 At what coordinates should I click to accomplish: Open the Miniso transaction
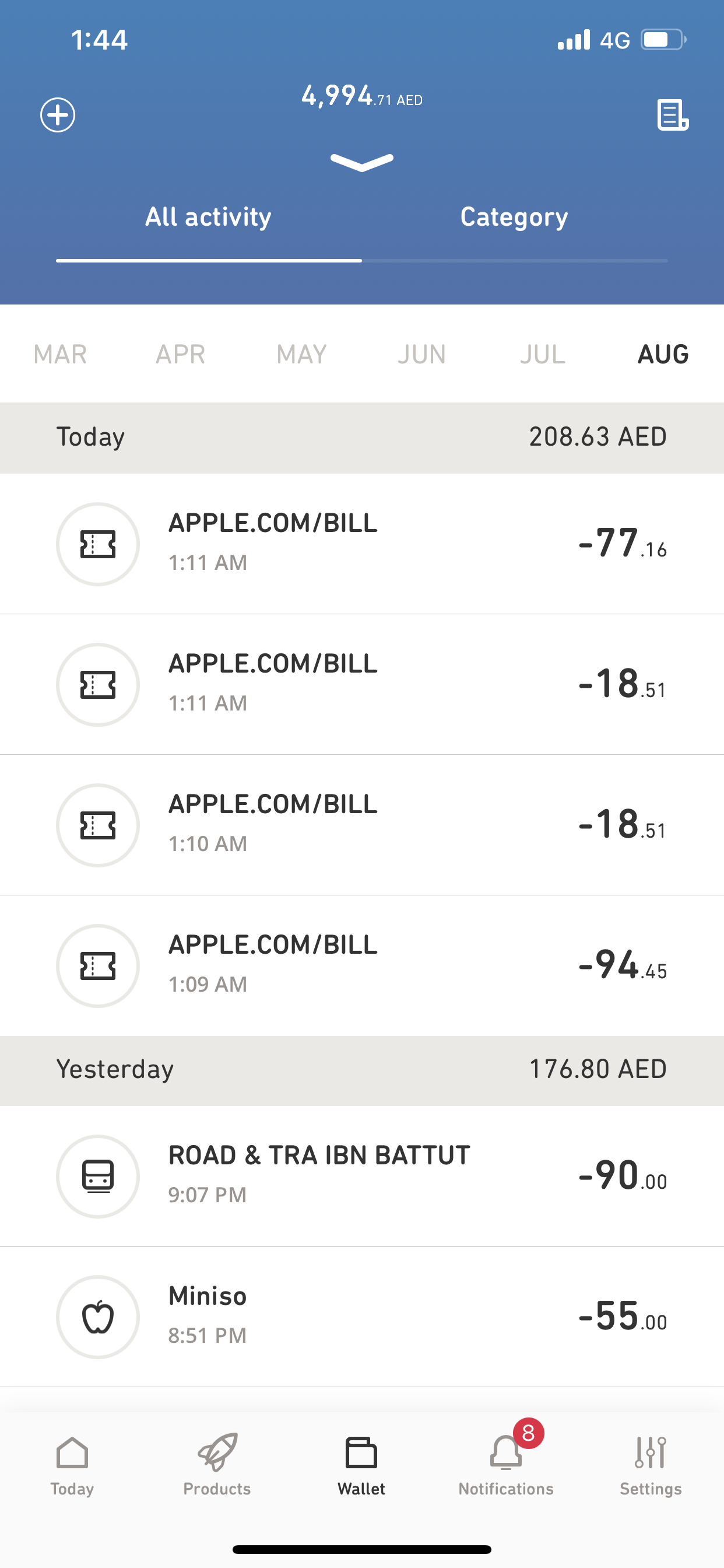coord(361,1316)
